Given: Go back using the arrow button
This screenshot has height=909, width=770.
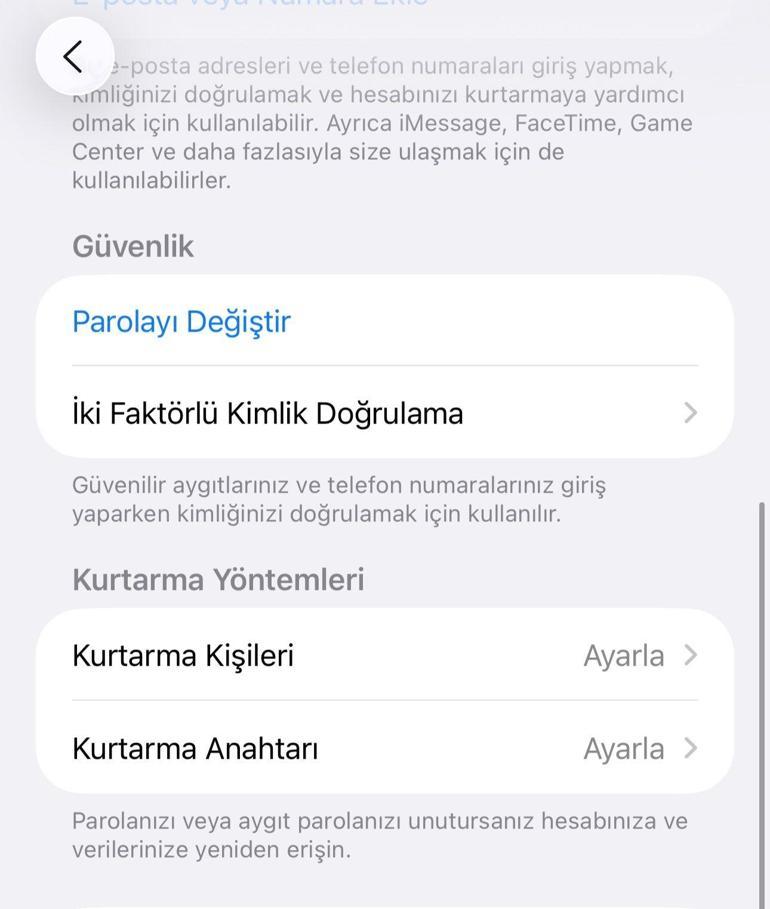Looking at the screenshot, I should click(x=74, y=56).
